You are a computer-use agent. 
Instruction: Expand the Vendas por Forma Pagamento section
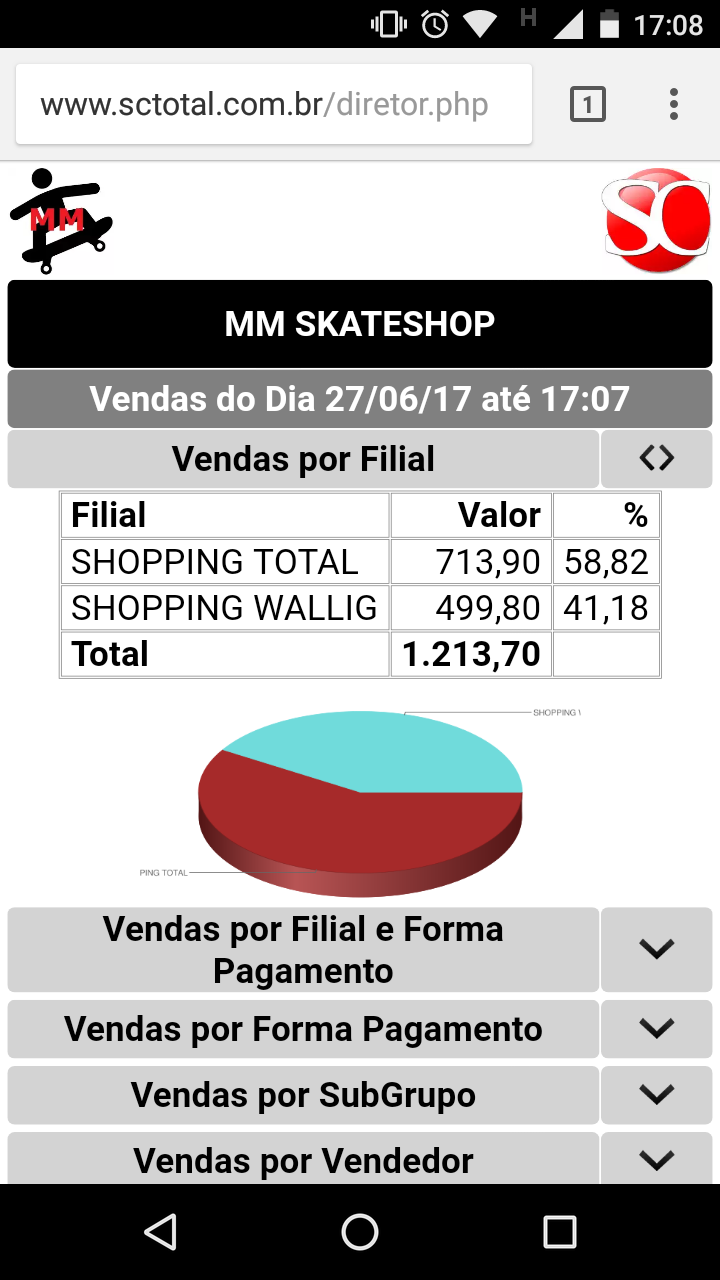coord(656,1029)
